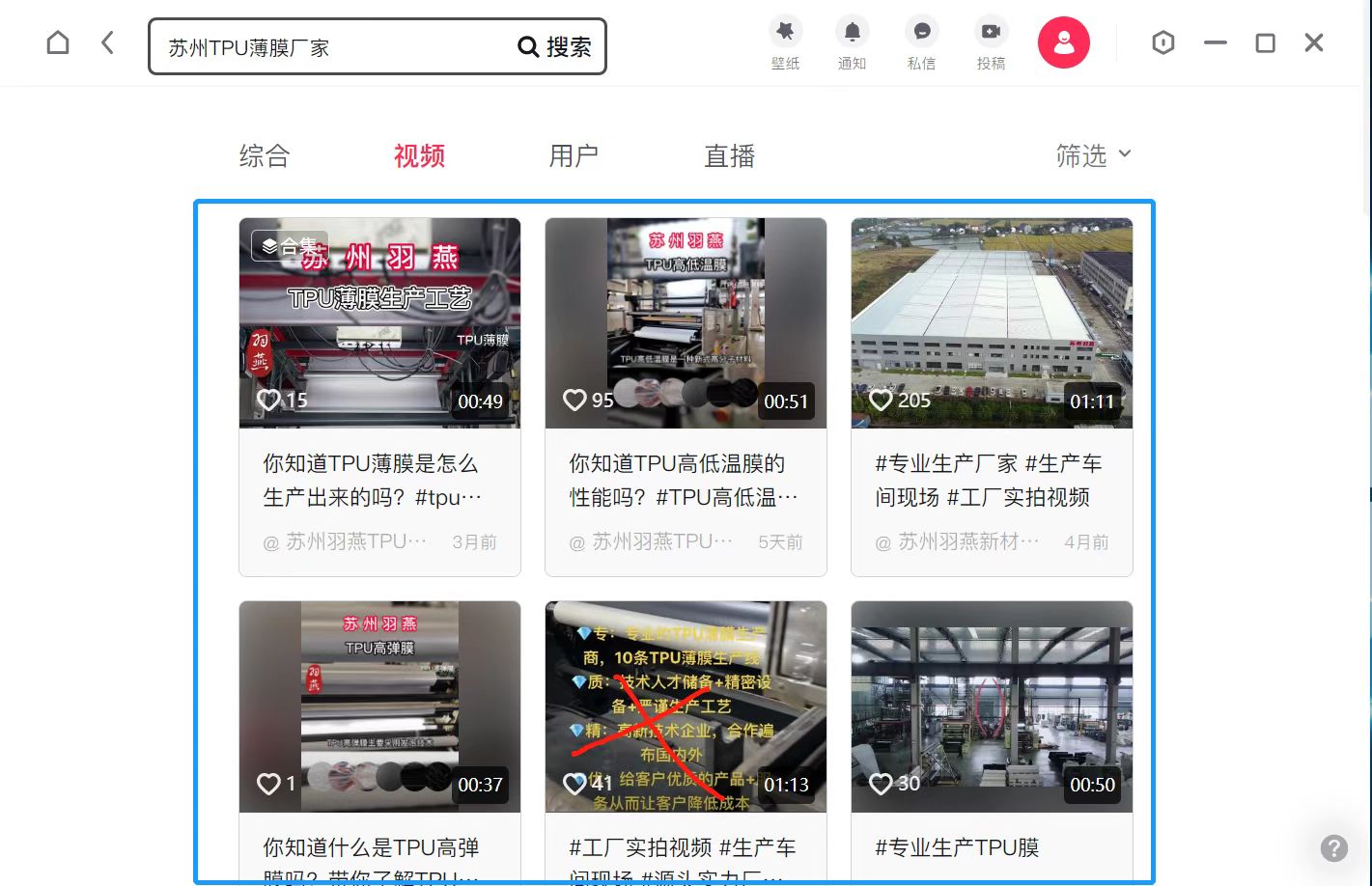
Task: Tap 投稿 to upload a video
Action: [x=991, y=42]
